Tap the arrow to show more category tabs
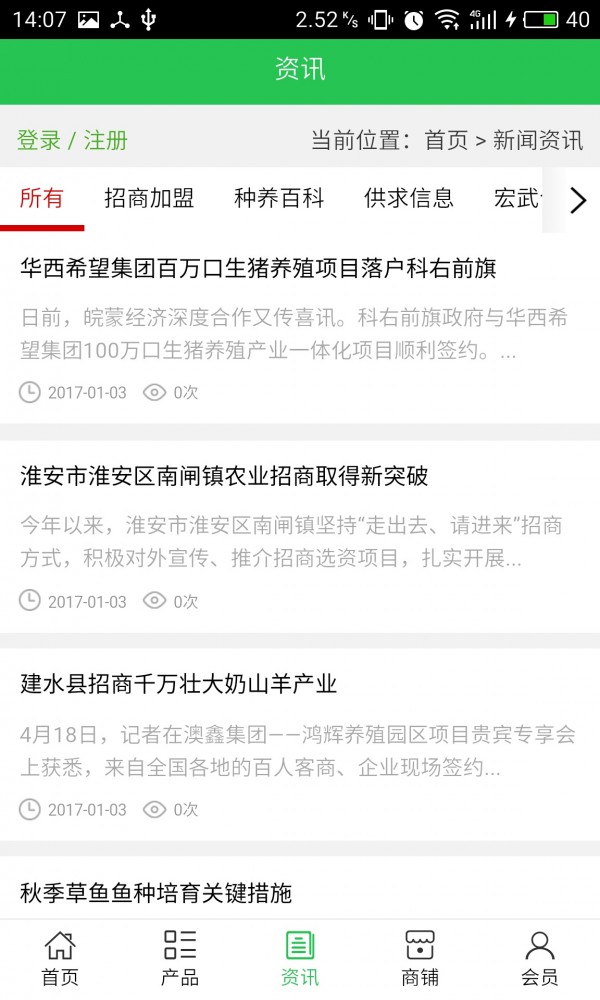The width and height of the screenshot is (600, 1000). 578,200
